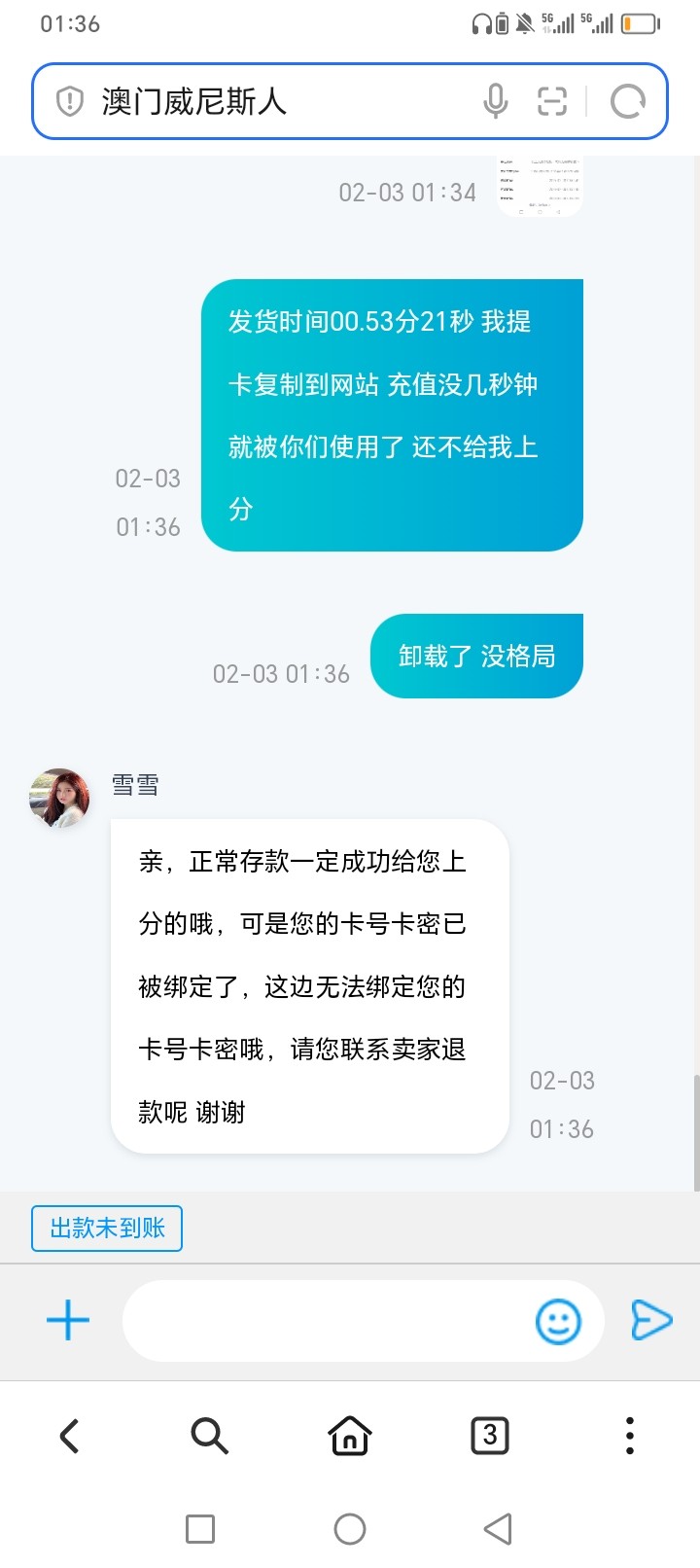Show recent apps with the square button

click(200, 1529)
